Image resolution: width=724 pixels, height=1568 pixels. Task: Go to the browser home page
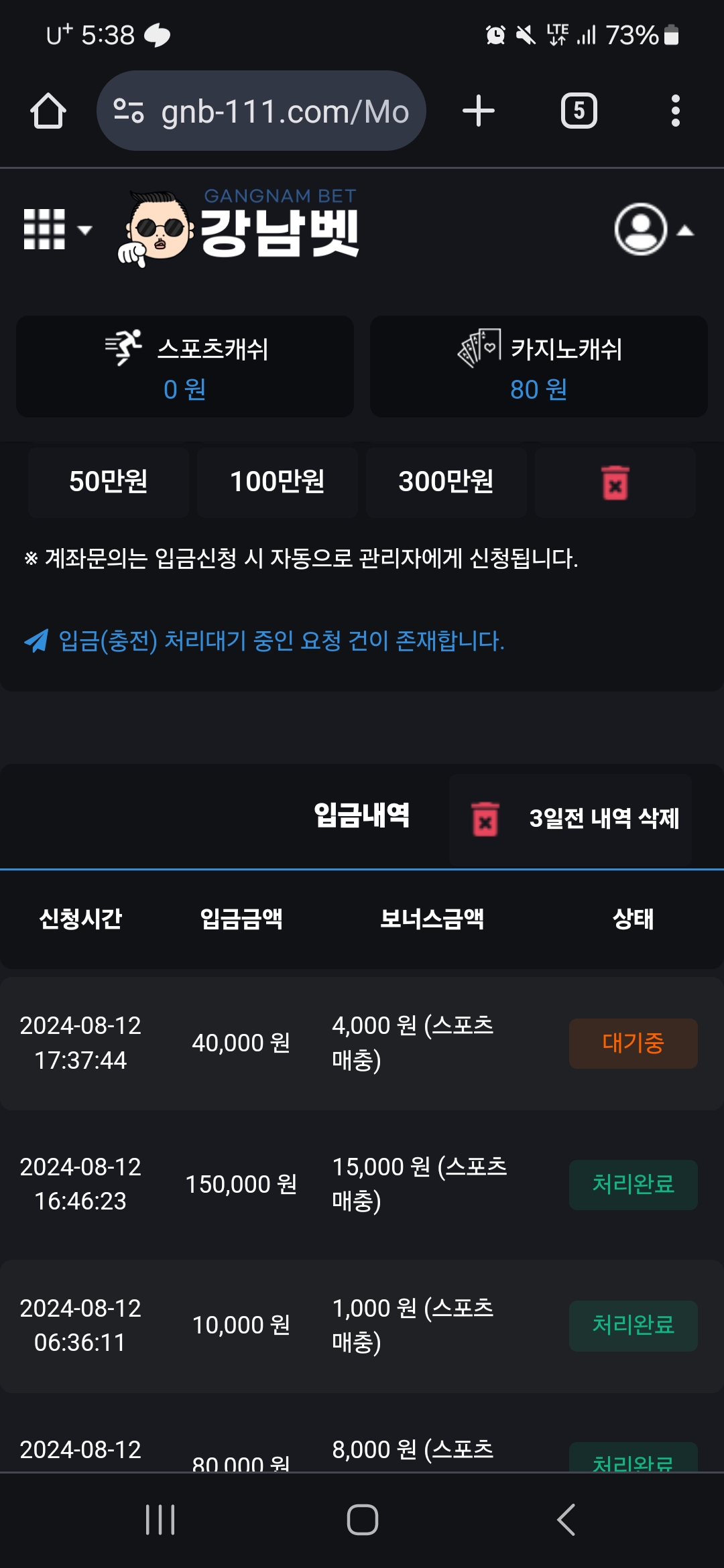48,111
